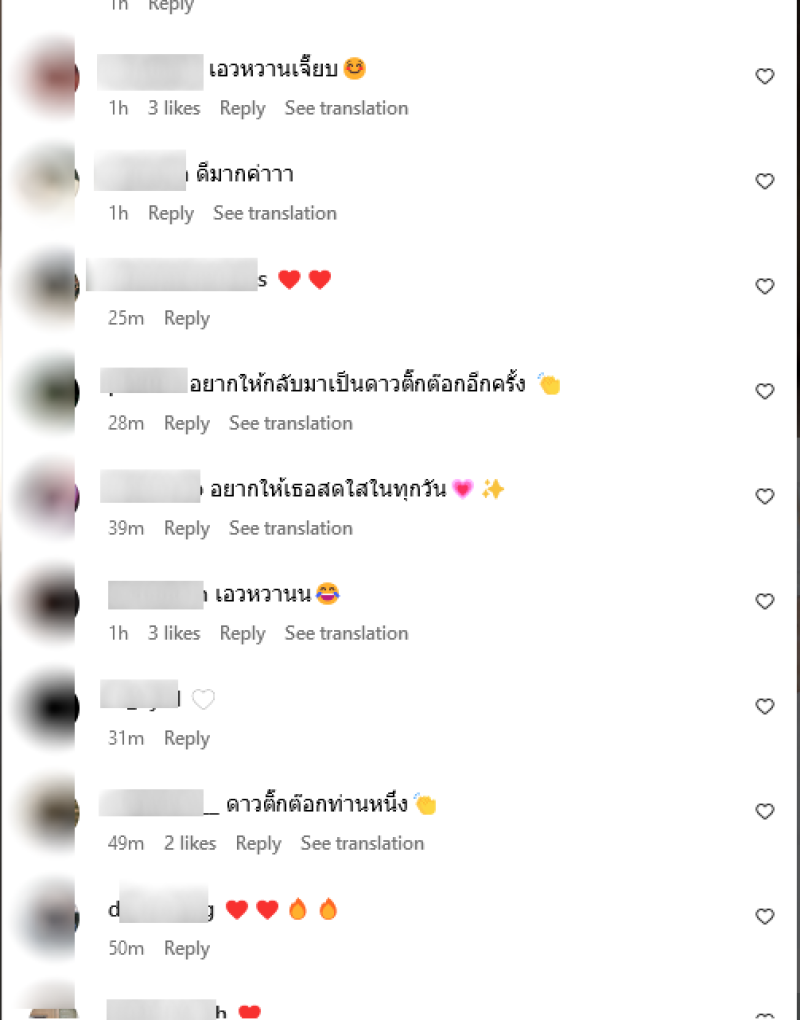View 3 likes on 'เอวหวานน' comment
The width and height of the screenshot is (800, 1020).
coord(174,633)
